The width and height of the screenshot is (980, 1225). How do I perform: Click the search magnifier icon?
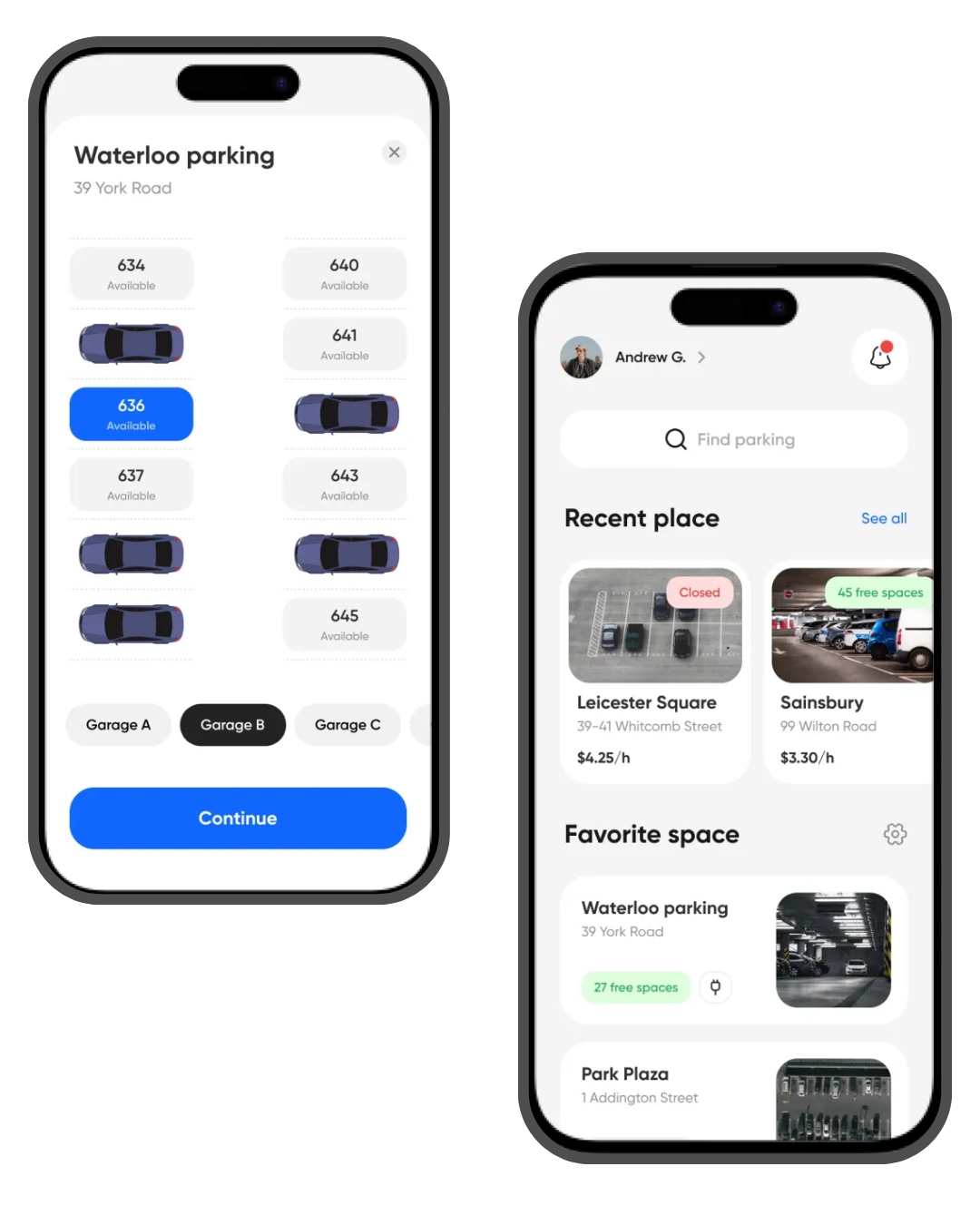pyautogui.click(x=675, y=439)
